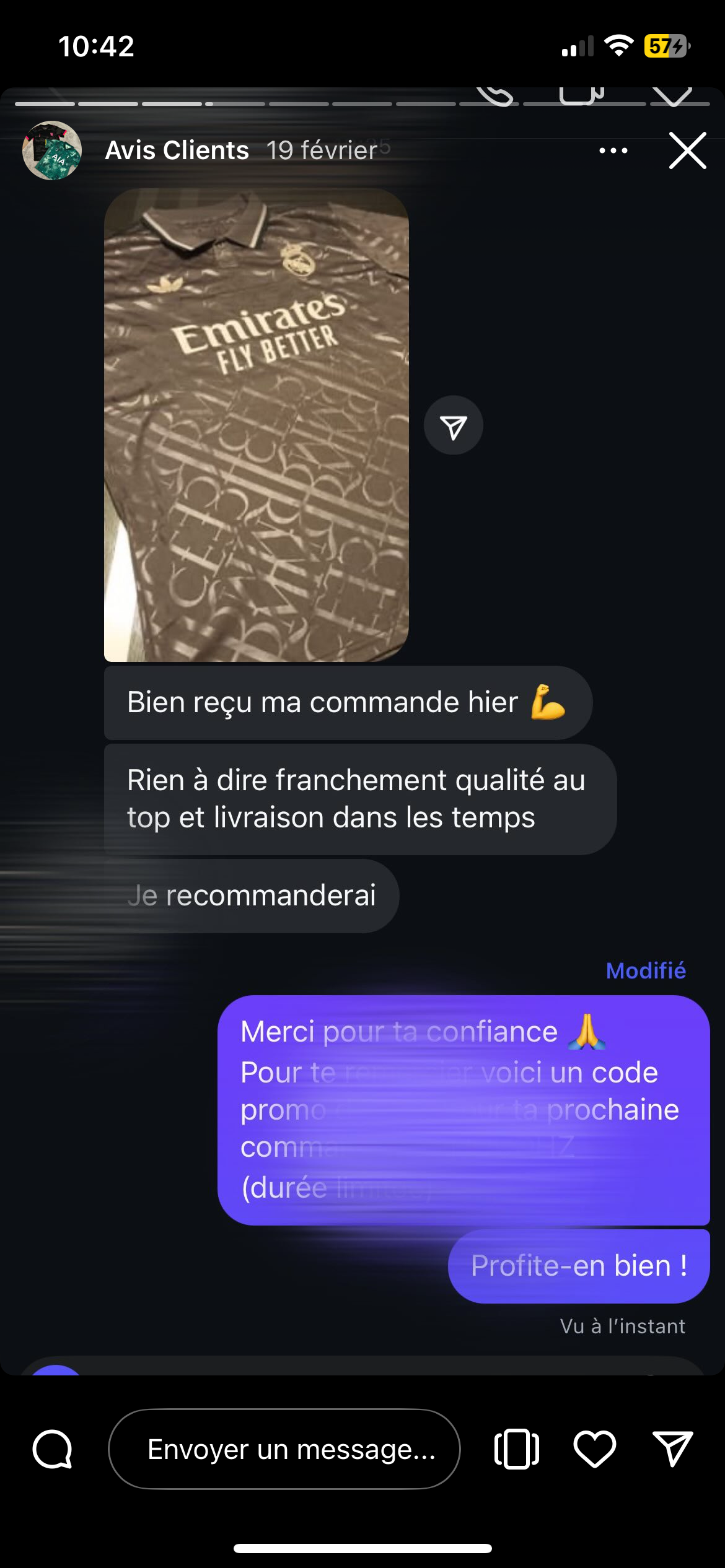Open the Avis Clients profile picture
The image size is (725, 1568).
(52, 150)
